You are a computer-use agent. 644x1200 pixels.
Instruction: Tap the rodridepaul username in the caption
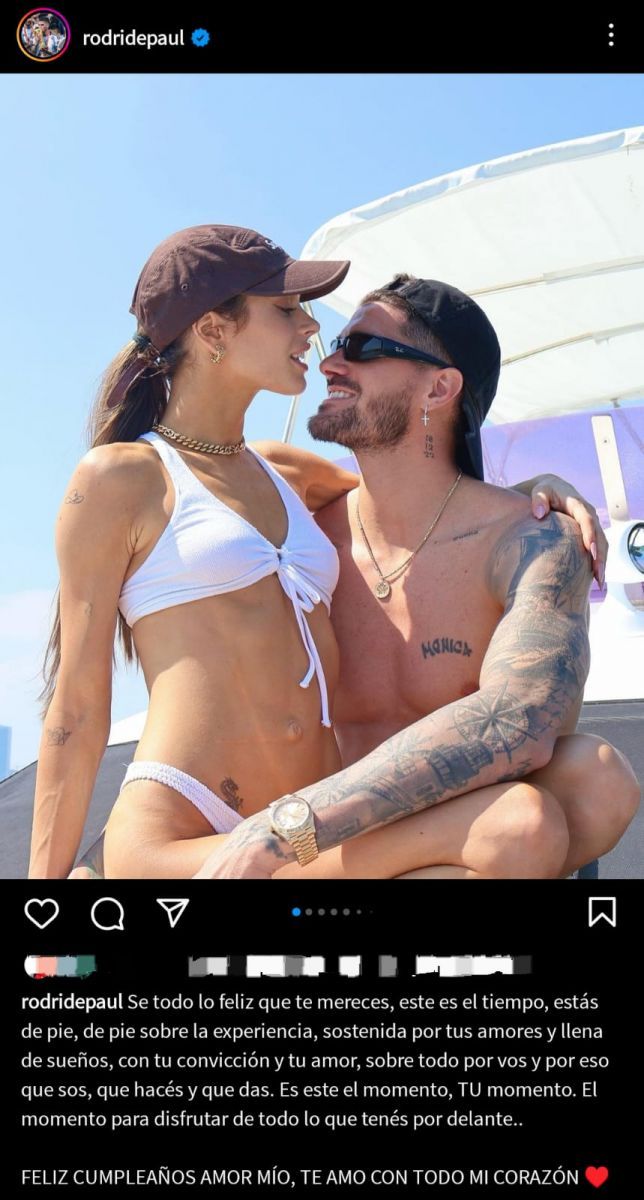click(x=72, y=1003)
